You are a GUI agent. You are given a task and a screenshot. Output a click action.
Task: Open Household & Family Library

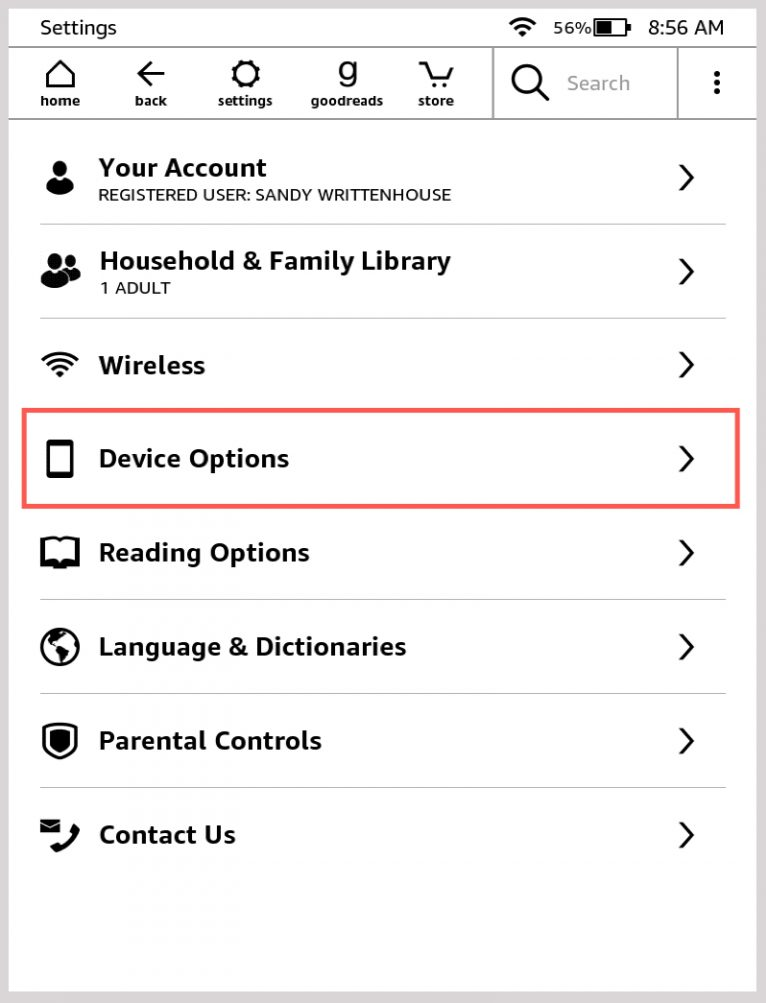(382, 272)
